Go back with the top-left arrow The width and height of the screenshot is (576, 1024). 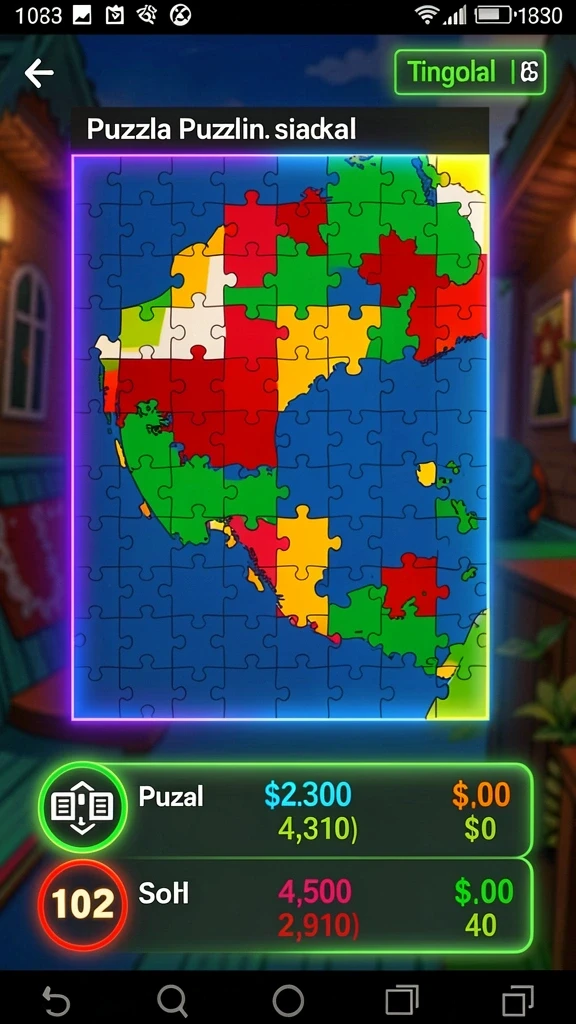tap(39, 74)
